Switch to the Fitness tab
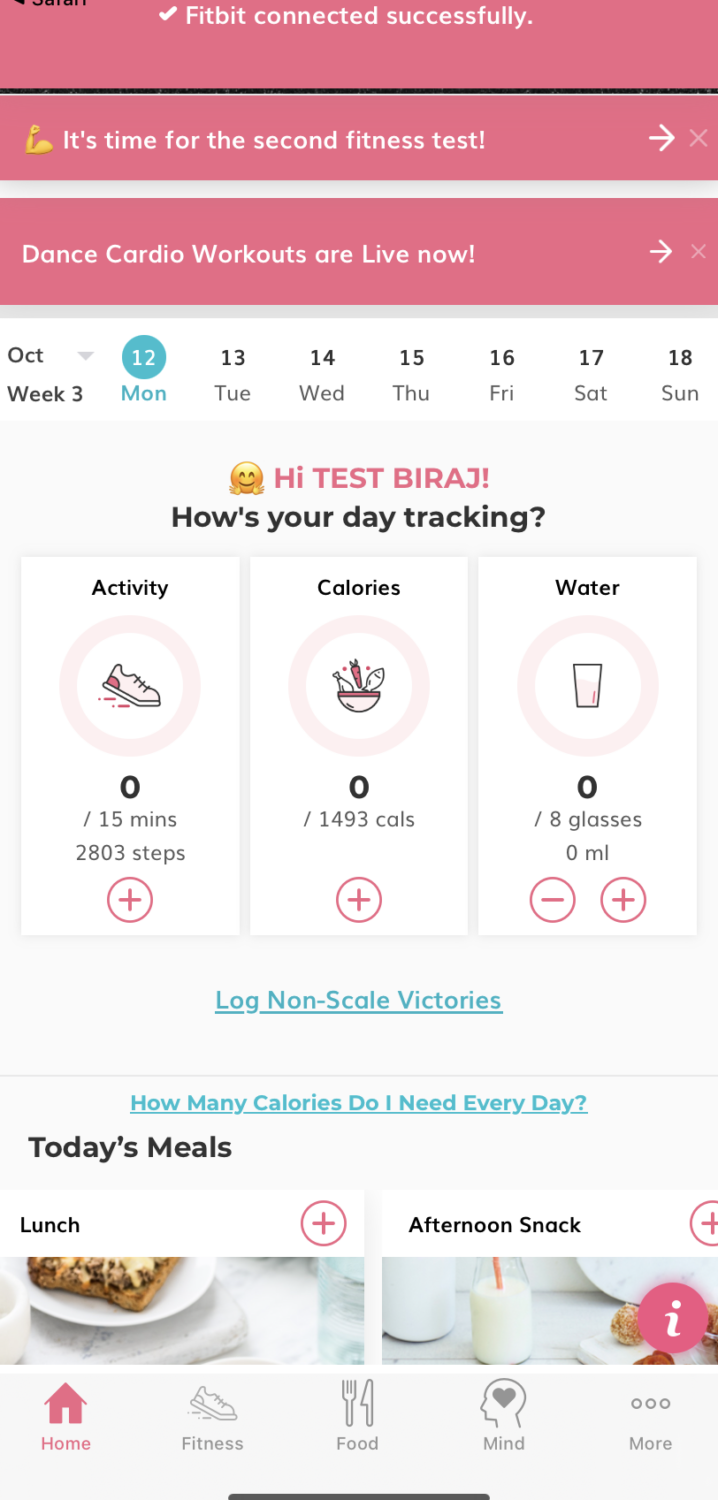Screen dimensions: 718x1500 pyautogui.click(x=212, y=1418)
